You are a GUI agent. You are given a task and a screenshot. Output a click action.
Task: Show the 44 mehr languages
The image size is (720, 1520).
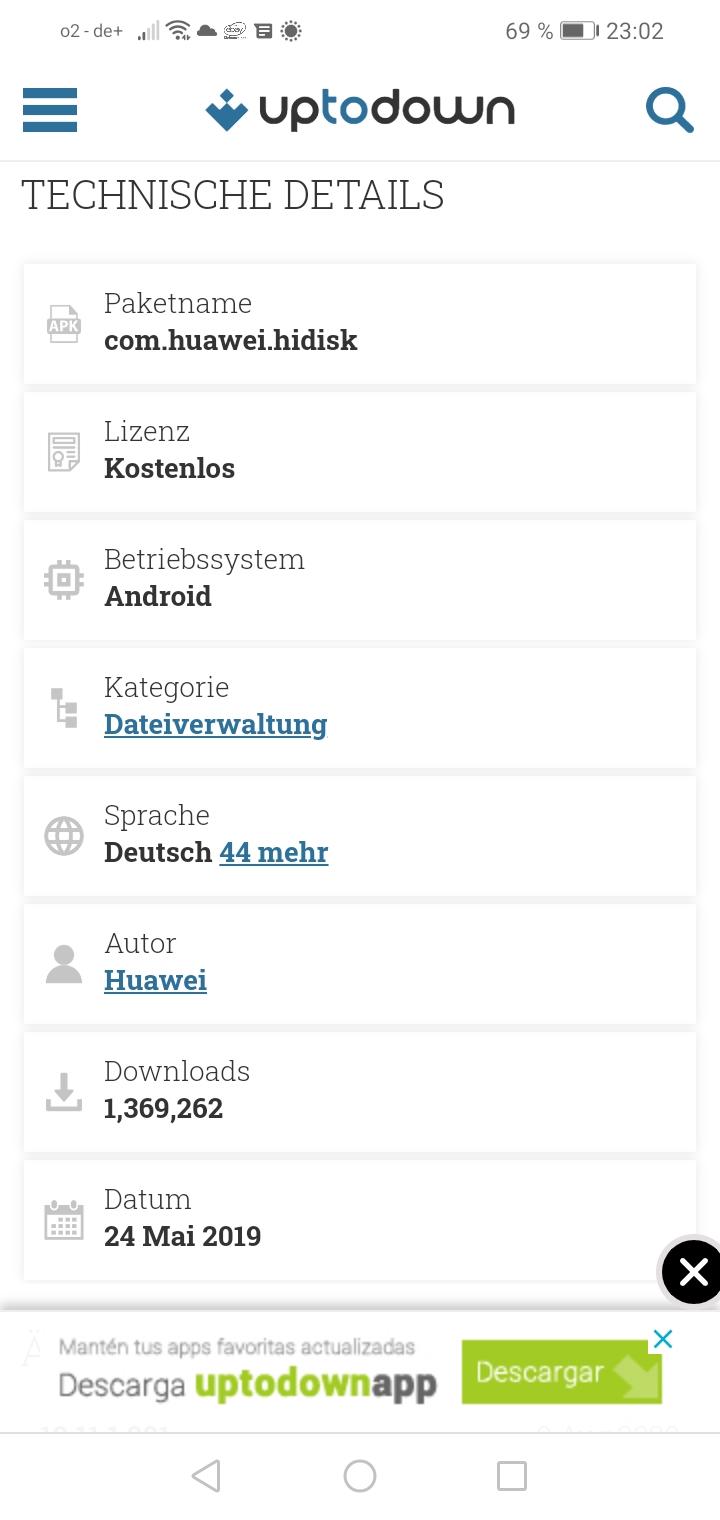(x=273, y=852)
